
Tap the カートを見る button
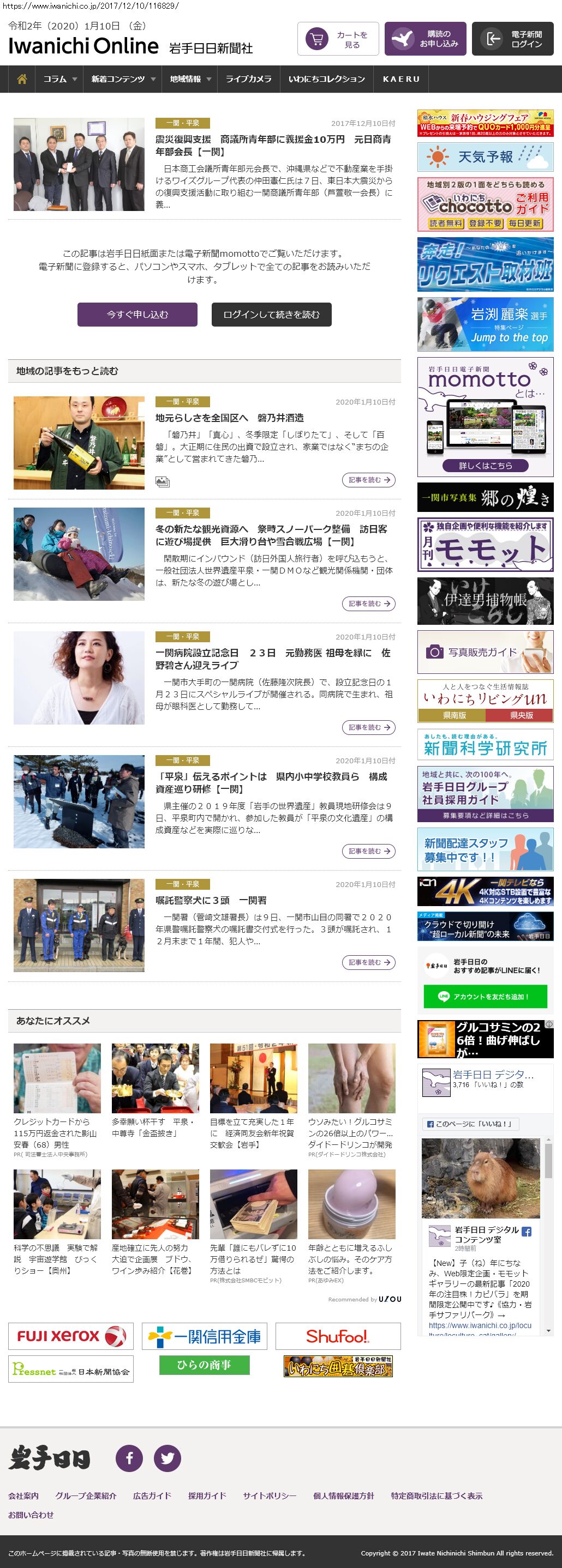click(x=338, y=39)
